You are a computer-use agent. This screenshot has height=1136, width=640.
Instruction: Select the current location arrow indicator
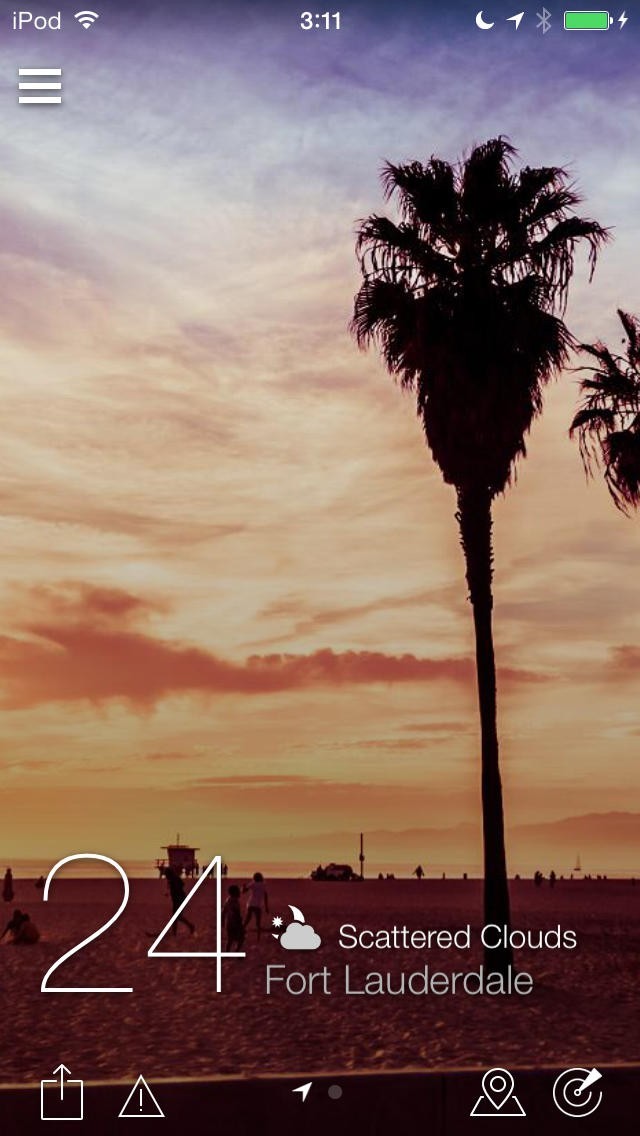(x=303, y=1091)
